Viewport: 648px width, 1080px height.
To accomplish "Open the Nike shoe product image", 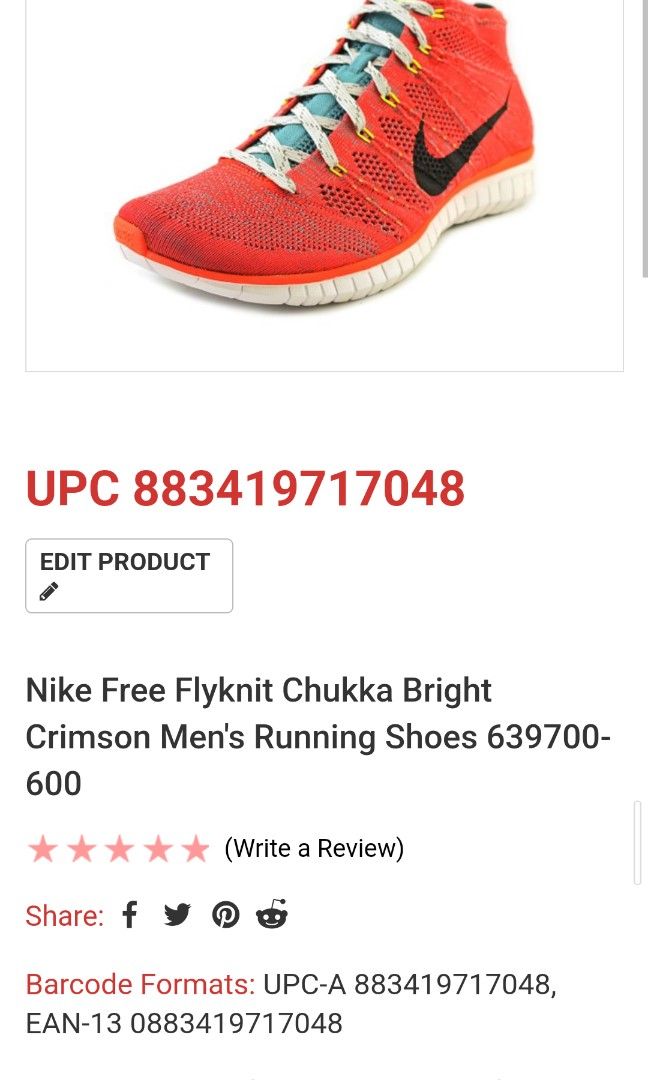I will tap(324, 160).
